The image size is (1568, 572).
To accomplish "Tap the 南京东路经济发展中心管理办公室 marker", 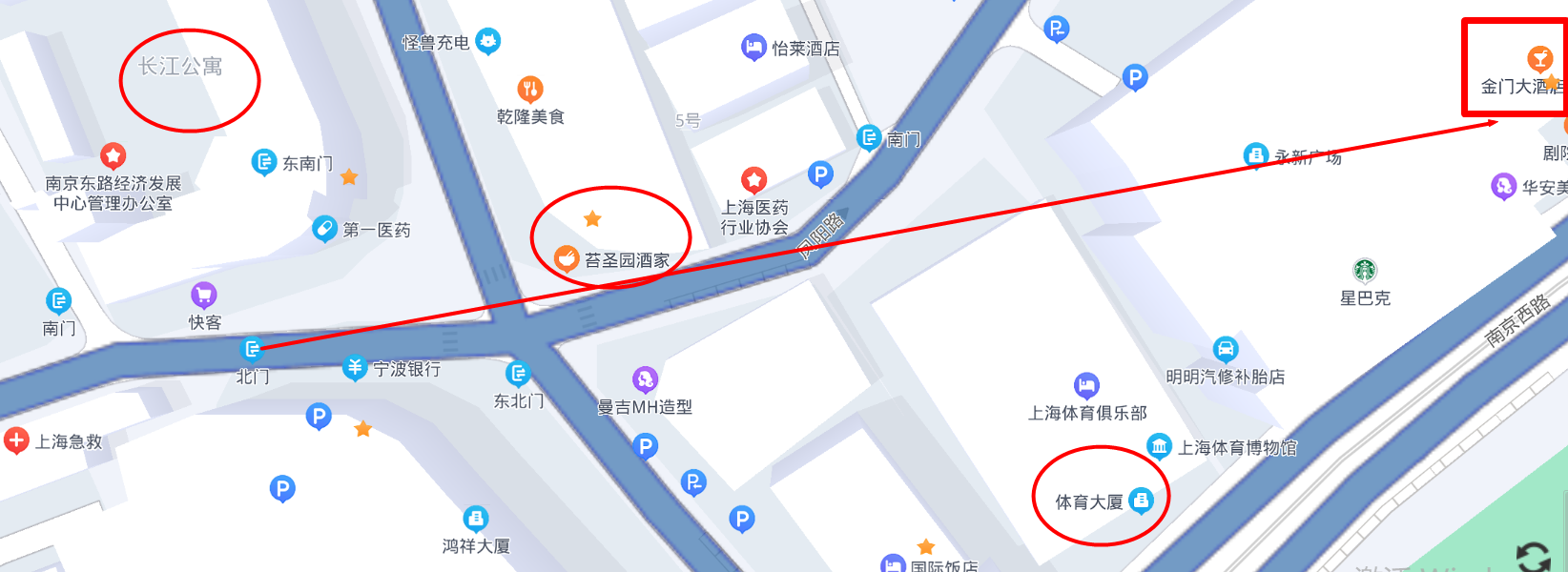I will click(113, 155).
